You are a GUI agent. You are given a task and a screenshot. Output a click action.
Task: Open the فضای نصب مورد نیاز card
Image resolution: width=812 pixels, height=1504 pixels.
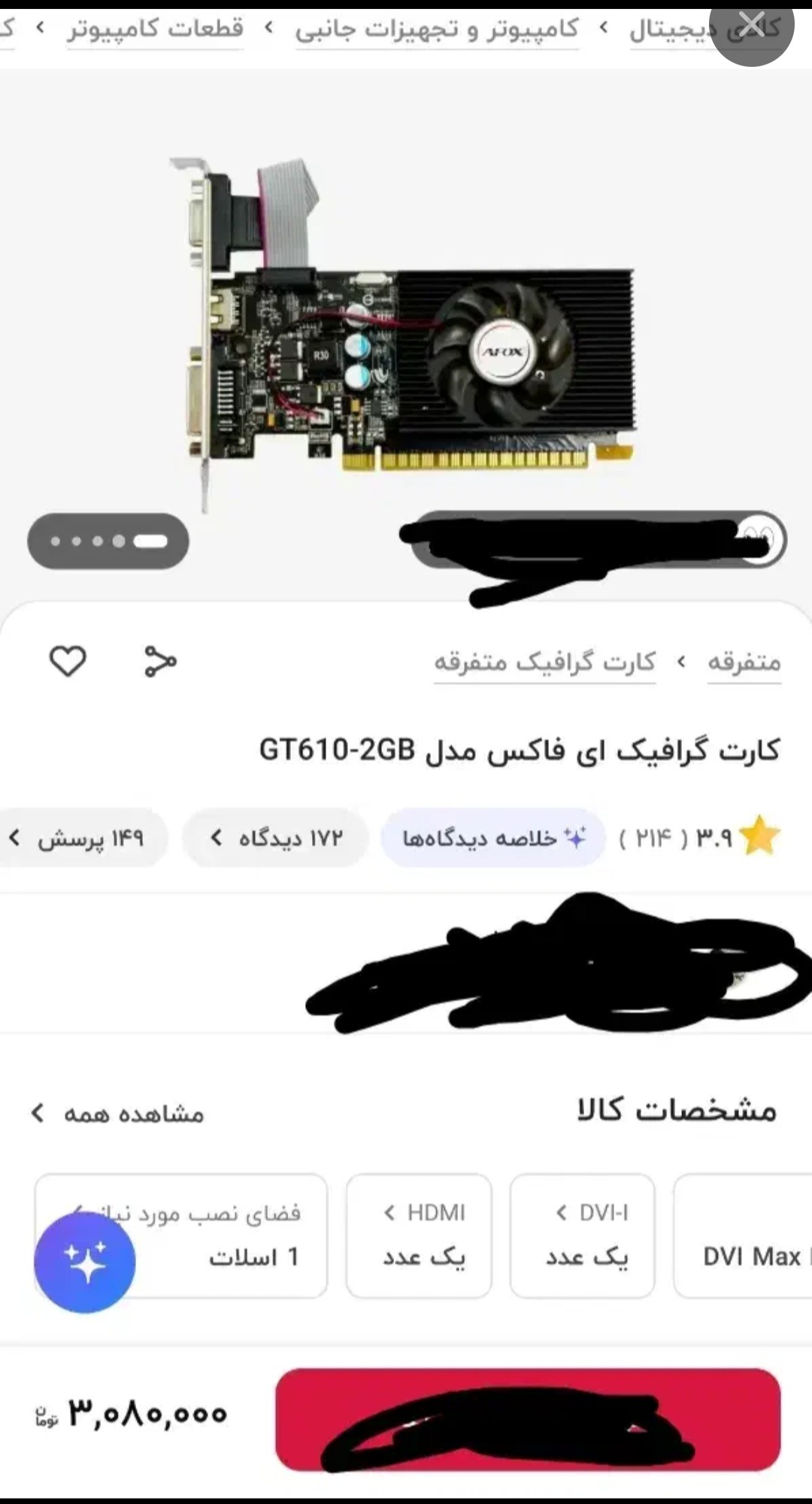226,1236
